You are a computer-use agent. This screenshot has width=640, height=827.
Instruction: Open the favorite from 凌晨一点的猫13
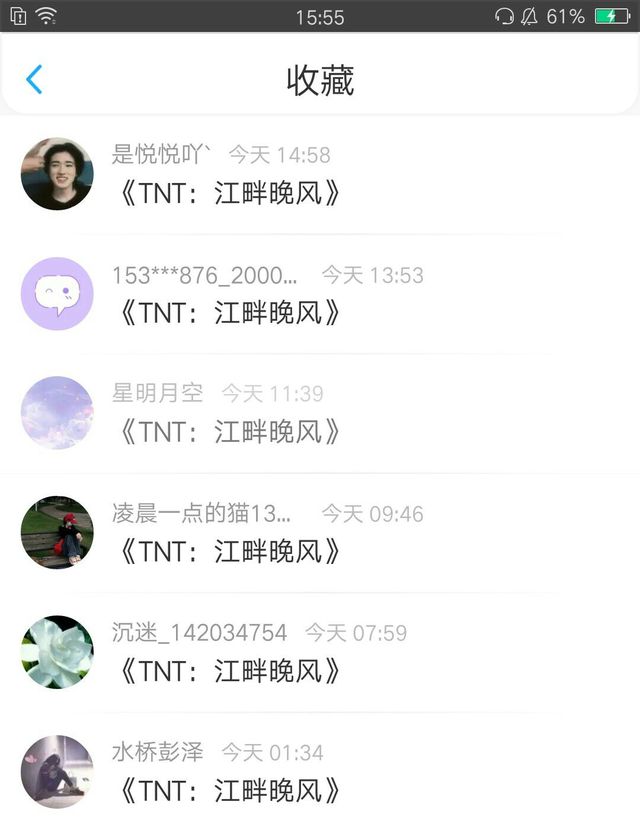point(230,551)
